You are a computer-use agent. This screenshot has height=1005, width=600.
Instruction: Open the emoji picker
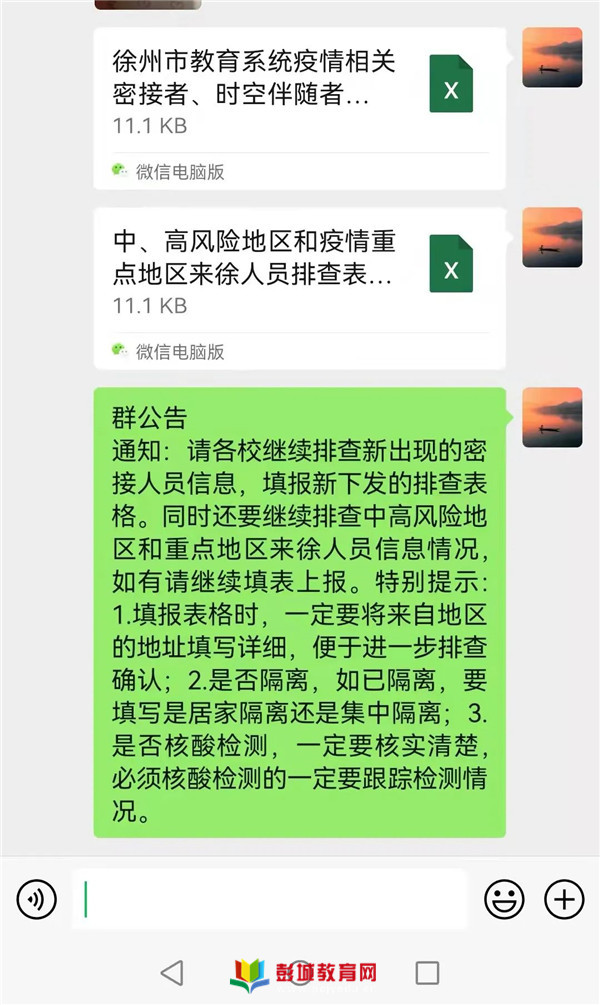504,900
